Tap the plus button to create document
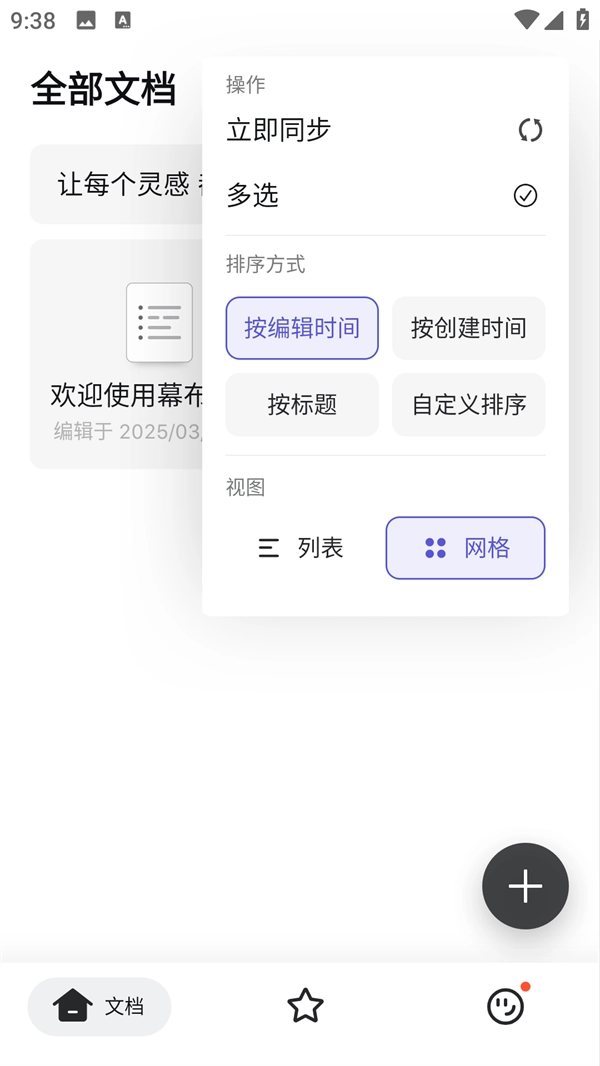 pos(525,886)
